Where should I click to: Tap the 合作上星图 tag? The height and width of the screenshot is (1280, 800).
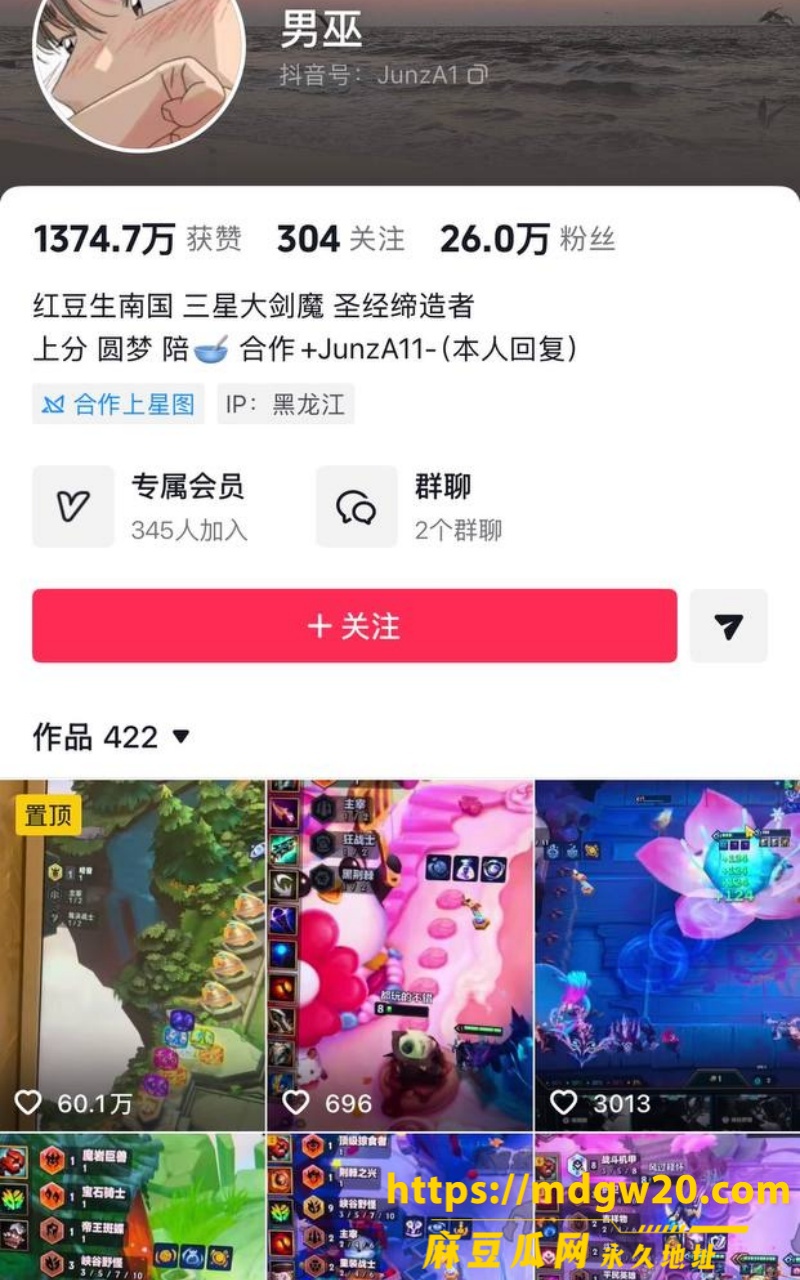[x=118, y=404]
